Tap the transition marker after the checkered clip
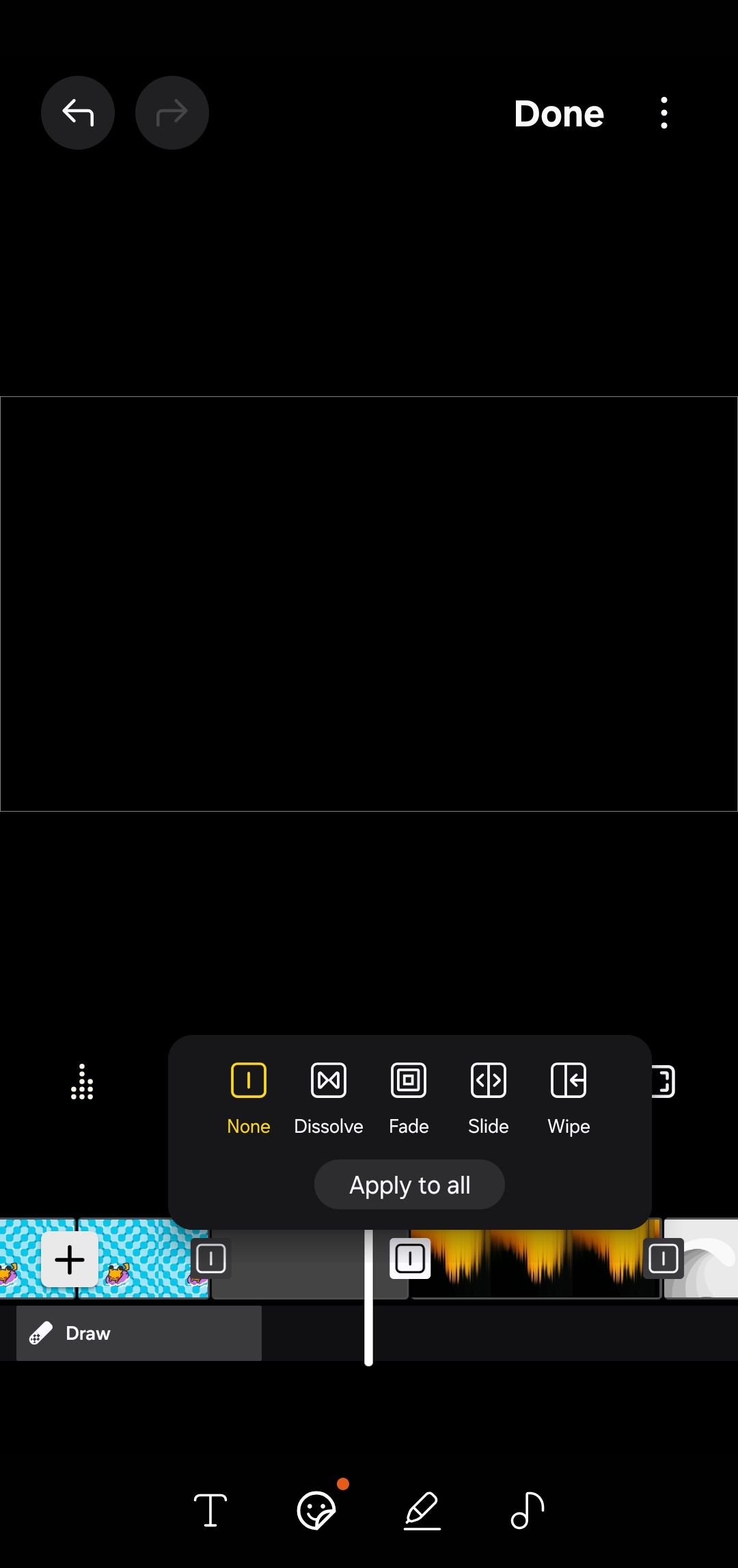738x1568 pixels. (x=210, y=1258)
